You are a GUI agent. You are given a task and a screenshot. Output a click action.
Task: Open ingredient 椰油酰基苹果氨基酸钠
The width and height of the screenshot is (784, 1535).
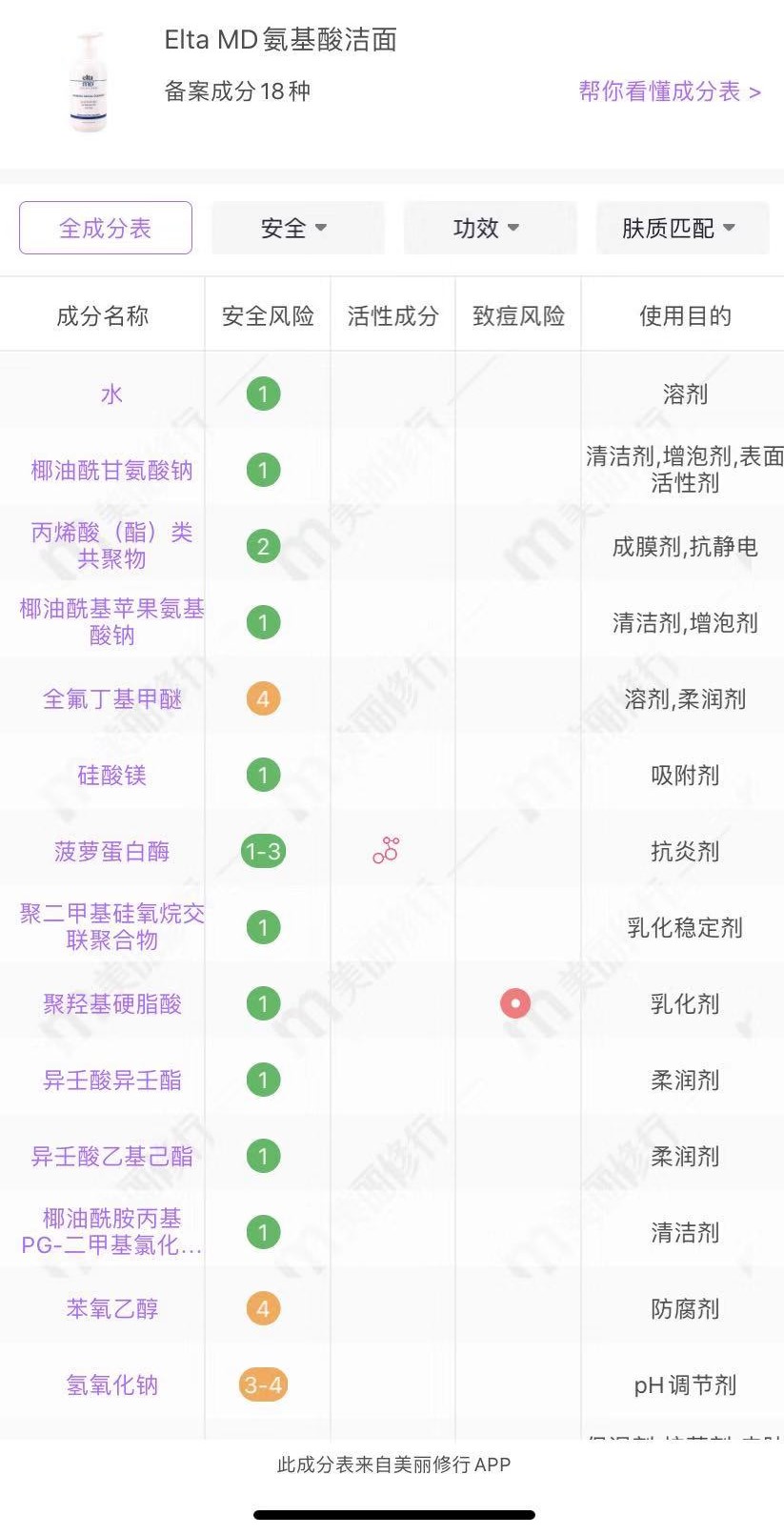pyautogui.click(x=111, y=622)
